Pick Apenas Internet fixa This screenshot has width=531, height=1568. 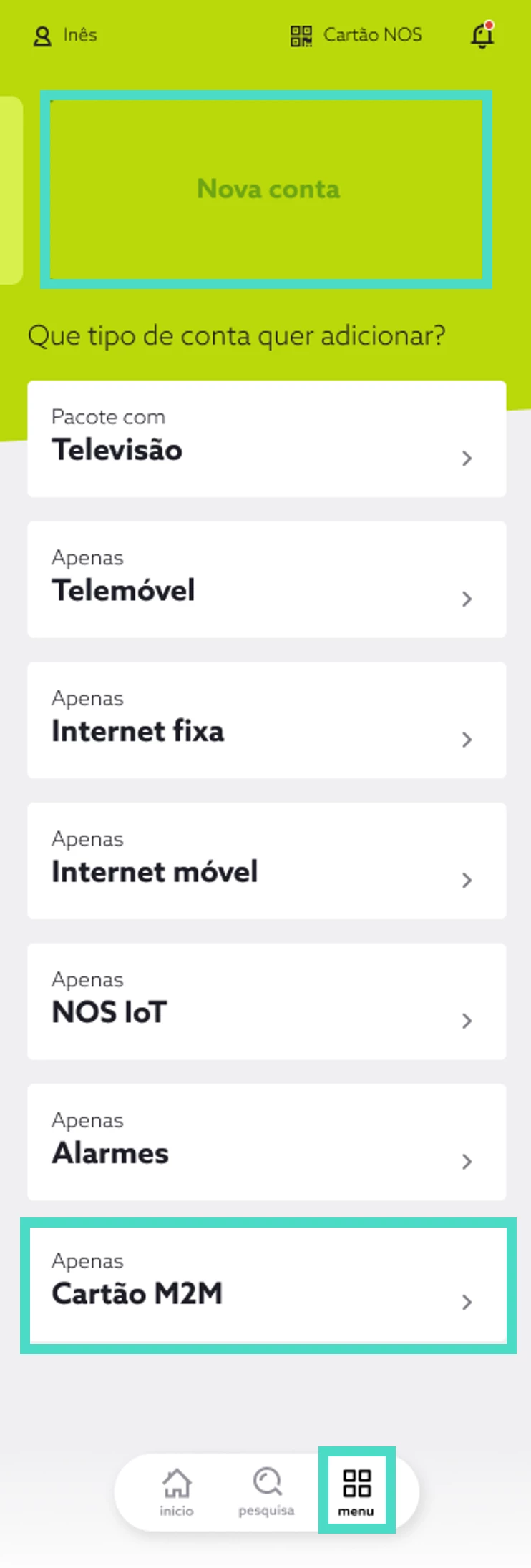(x=266, y=720)
